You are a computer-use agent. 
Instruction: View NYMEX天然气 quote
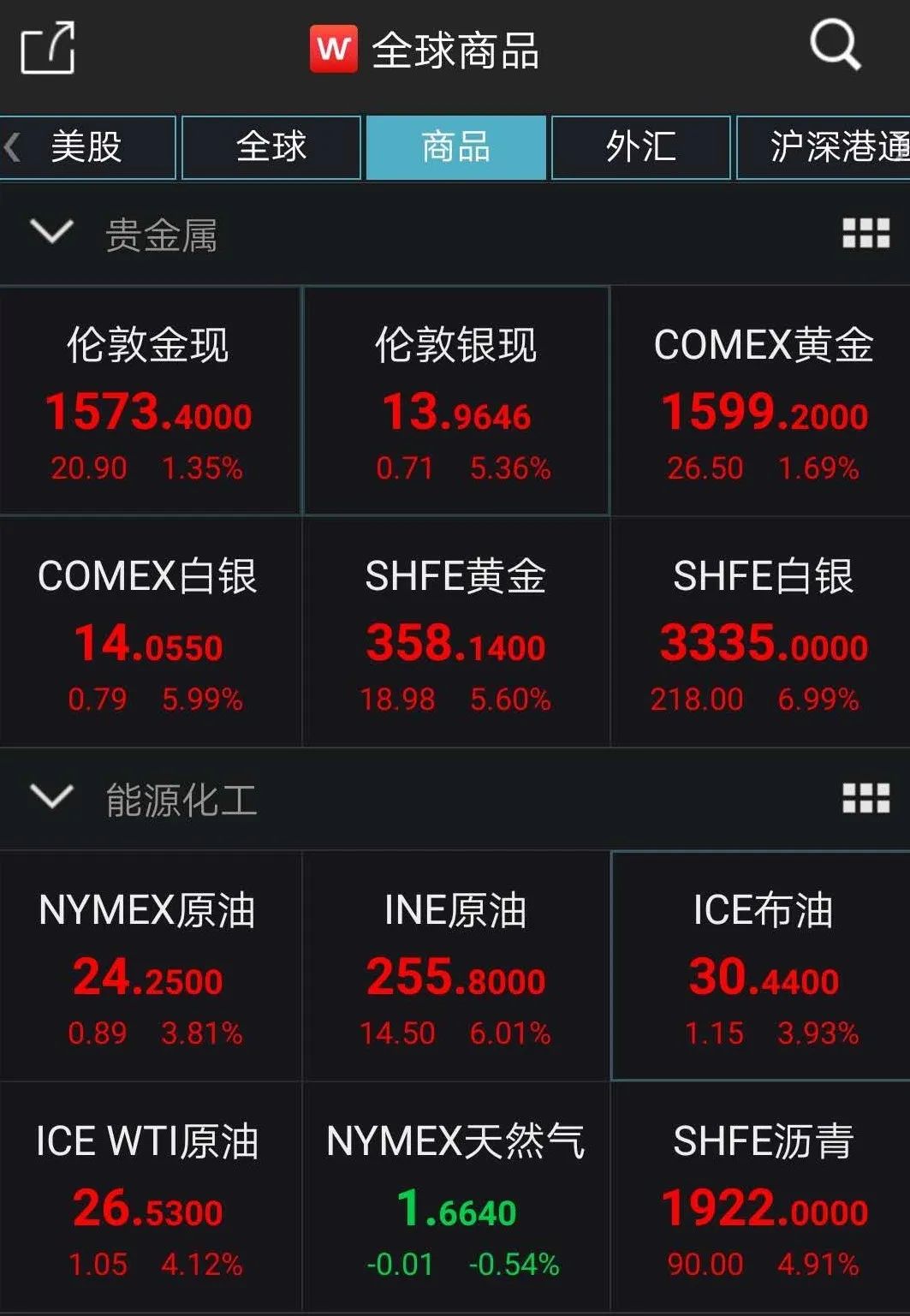click(455, 1197)
